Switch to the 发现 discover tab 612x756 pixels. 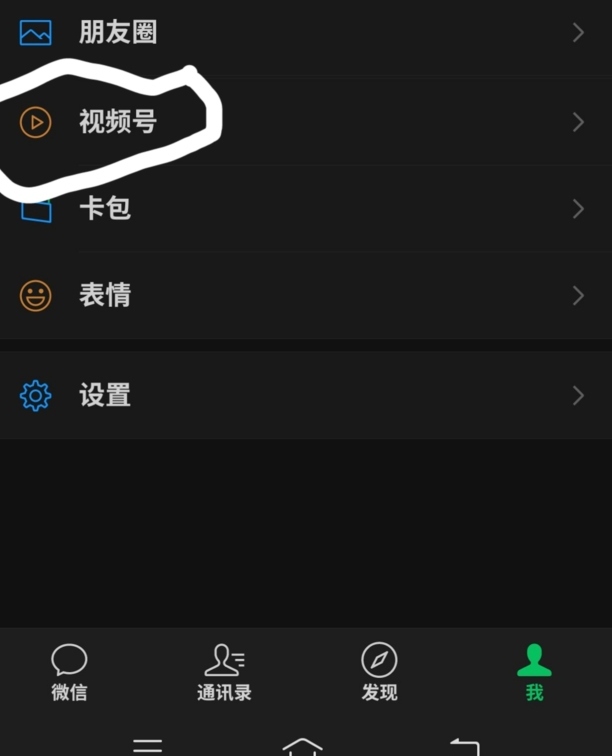coord(379,672)
